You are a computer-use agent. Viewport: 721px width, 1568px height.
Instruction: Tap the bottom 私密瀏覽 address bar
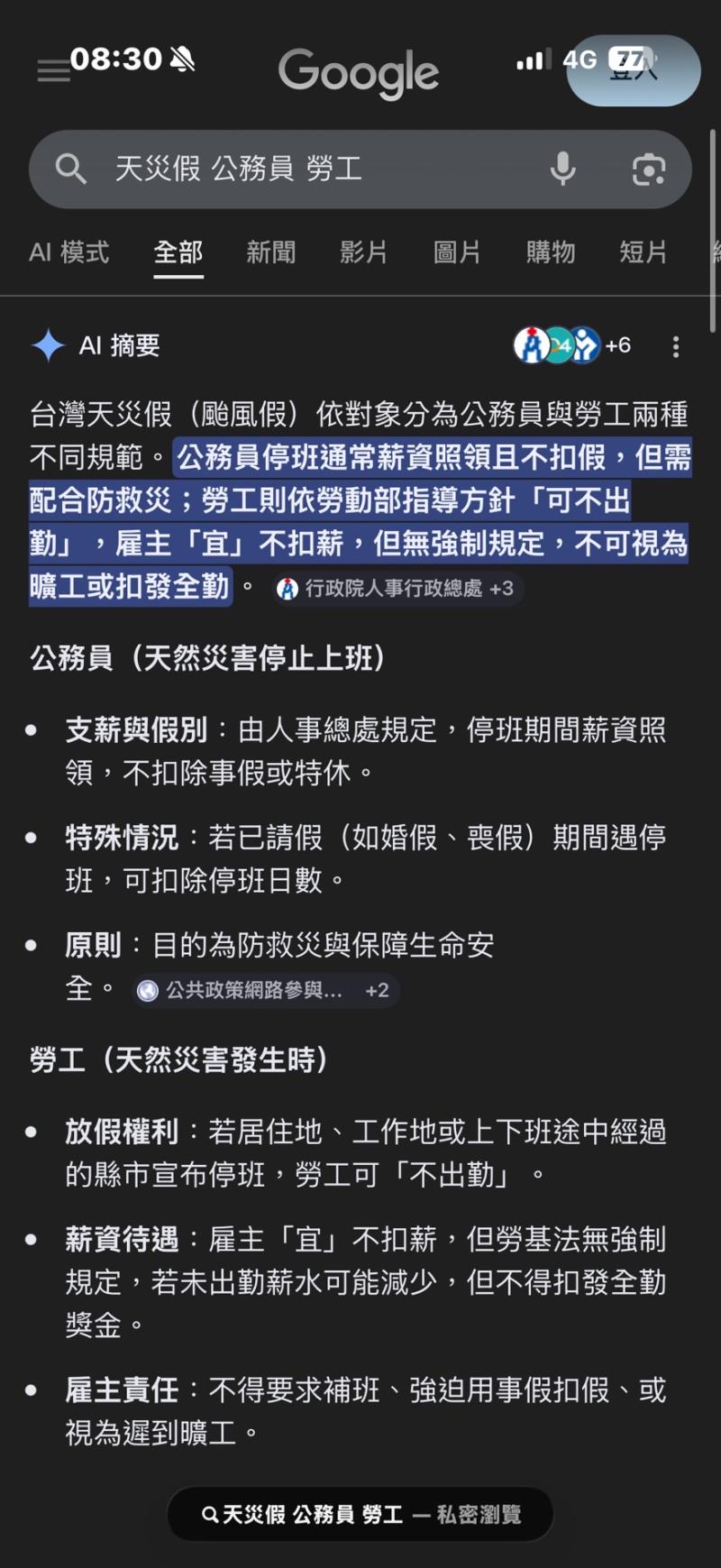pyautogui.click(x=360, y=1514)
